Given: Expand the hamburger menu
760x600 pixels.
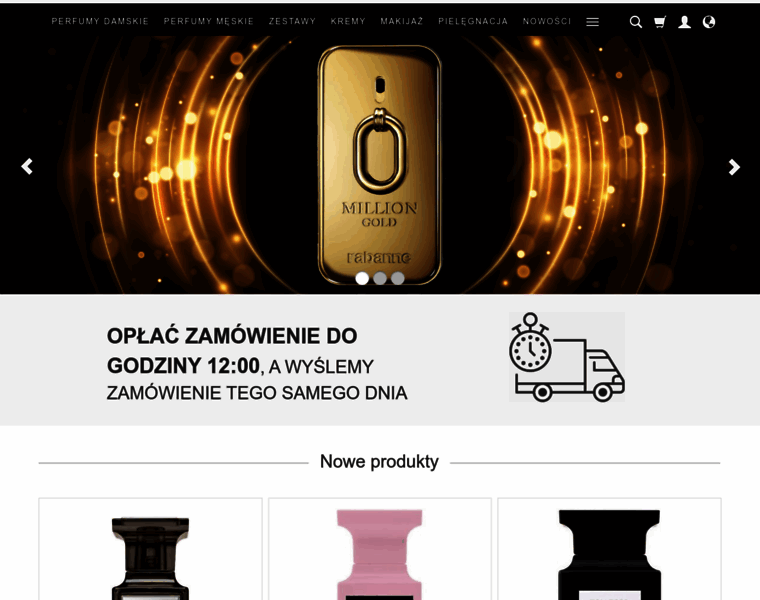Looking at the screenshot, I should (x=592, y=22).
